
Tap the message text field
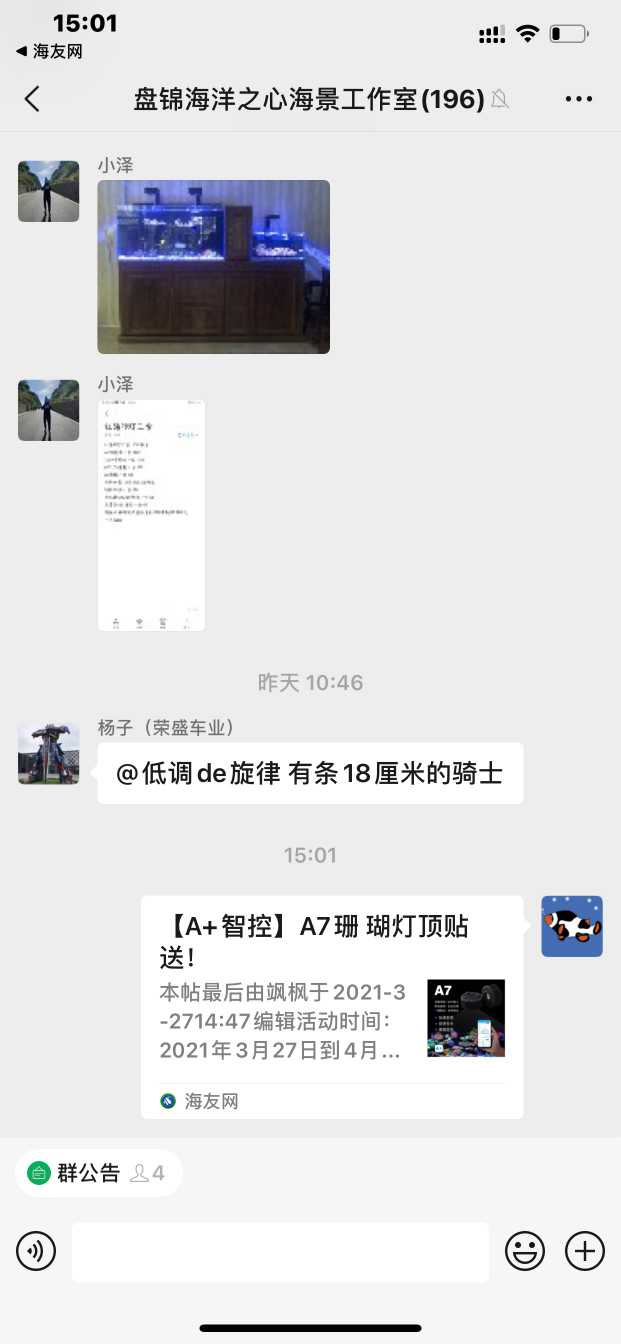(280, 1251)
